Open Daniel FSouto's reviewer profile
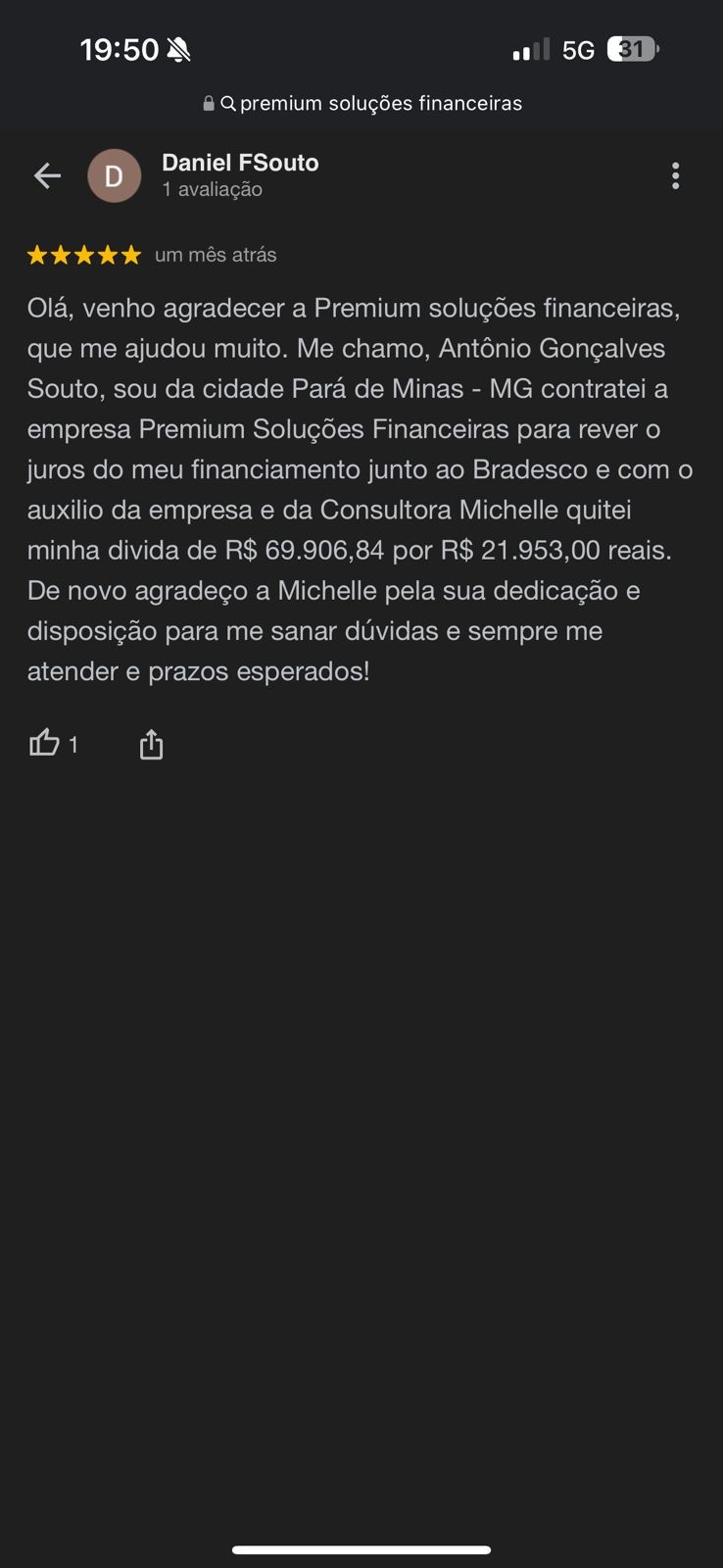Screen dimensions: 723x1568 tap(240, 163)
